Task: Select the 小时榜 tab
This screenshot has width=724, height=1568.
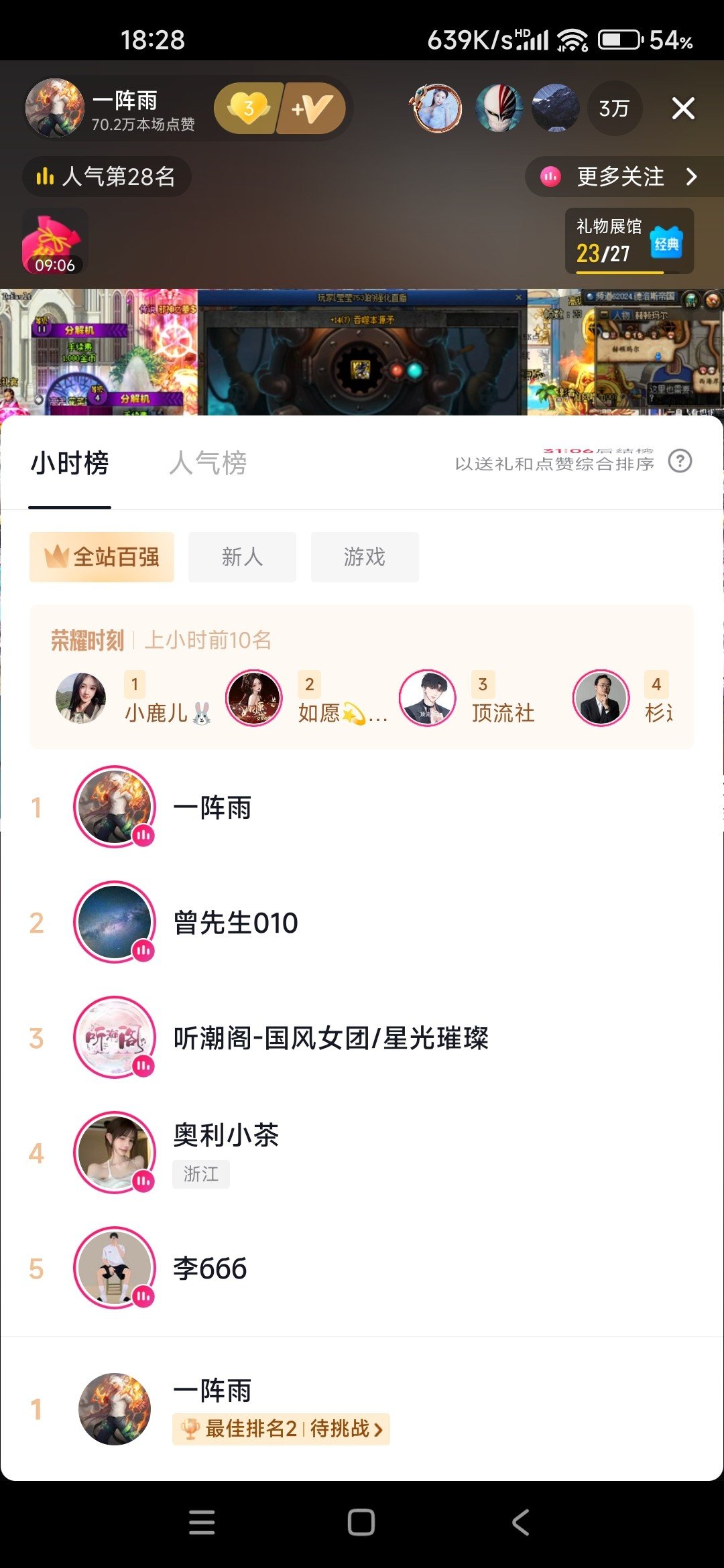Action: 70,463
